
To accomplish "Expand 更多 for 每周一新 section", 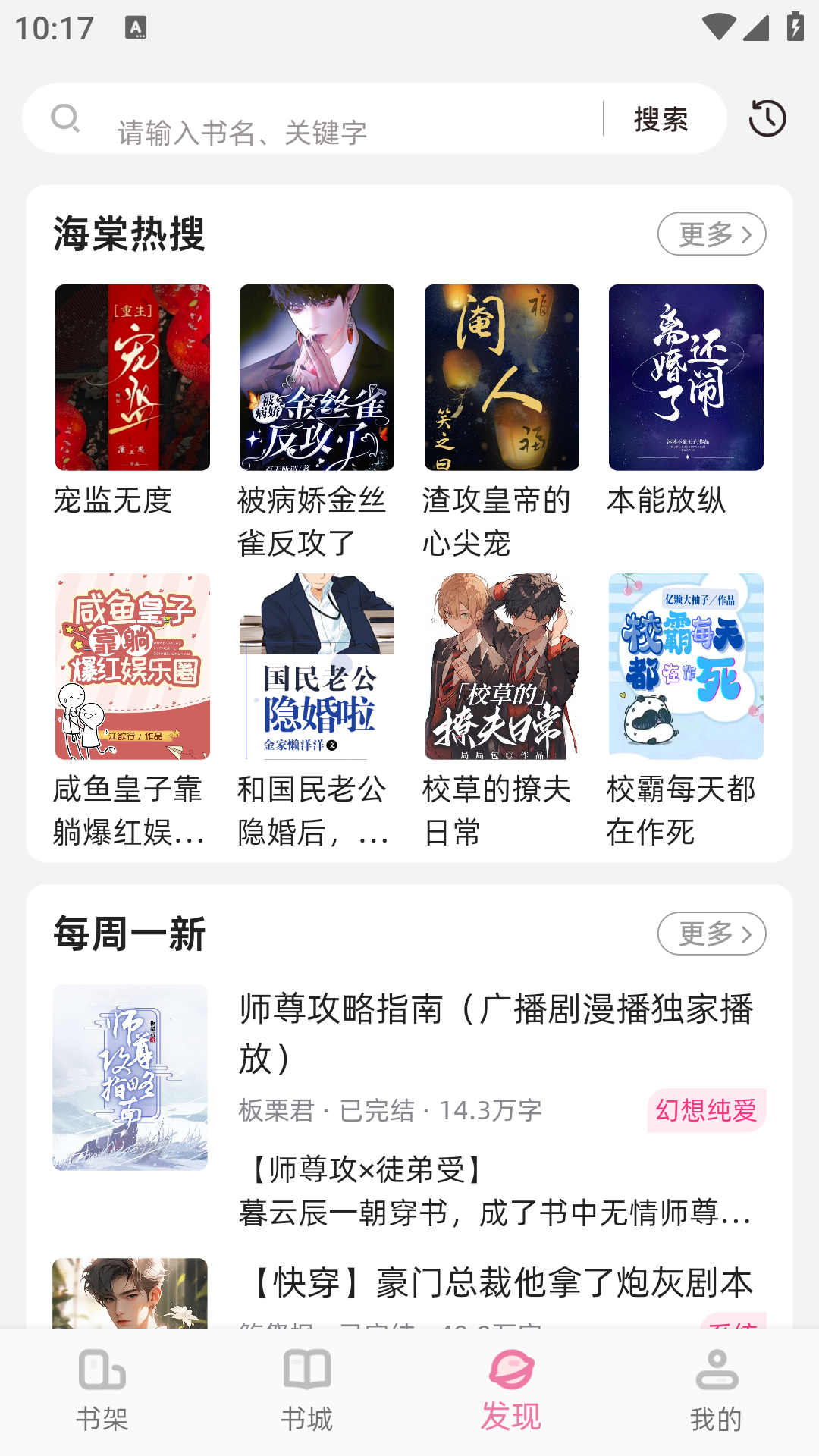I will point(711,934).
